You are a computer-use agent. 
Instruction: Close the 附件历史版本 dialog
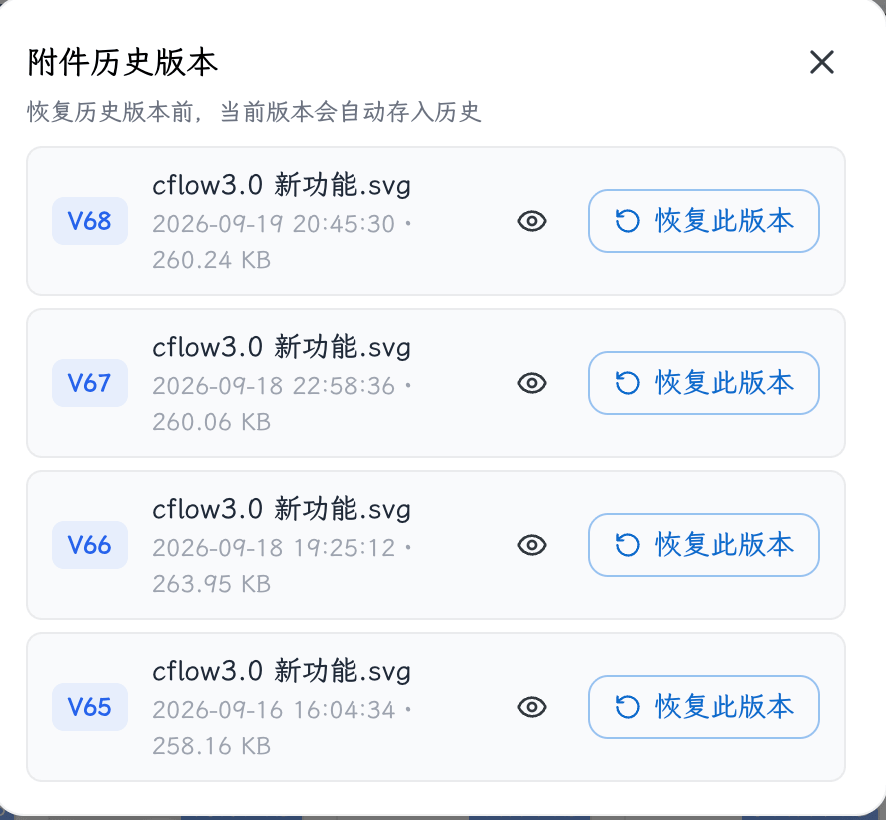point(822,62)
